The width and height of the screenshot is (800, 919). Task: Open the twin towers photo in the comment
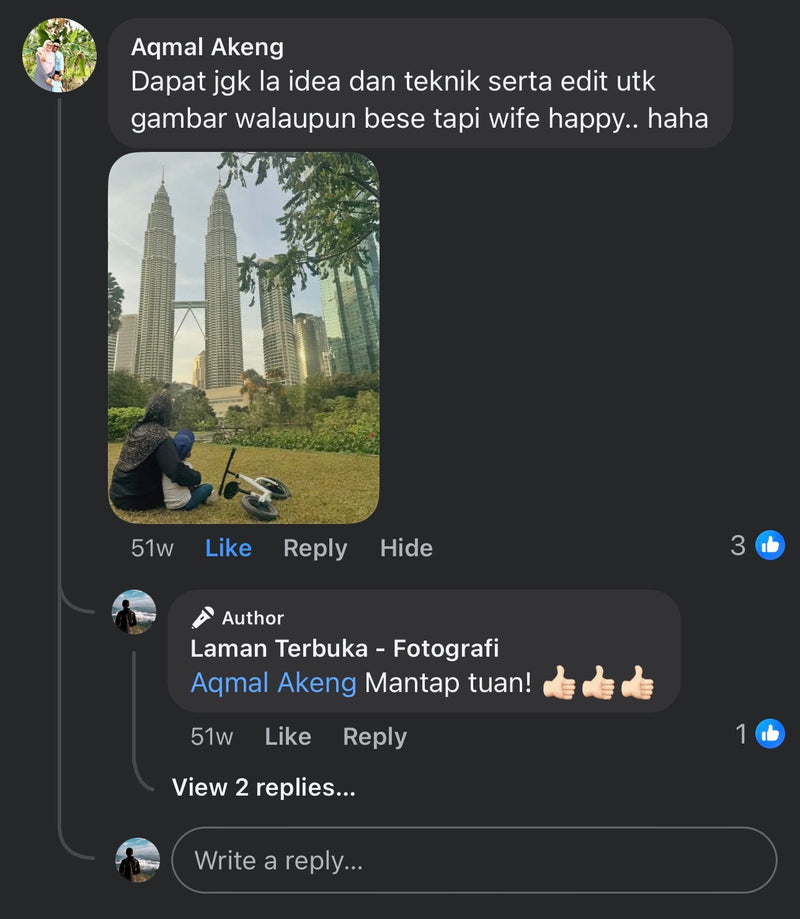243,337
